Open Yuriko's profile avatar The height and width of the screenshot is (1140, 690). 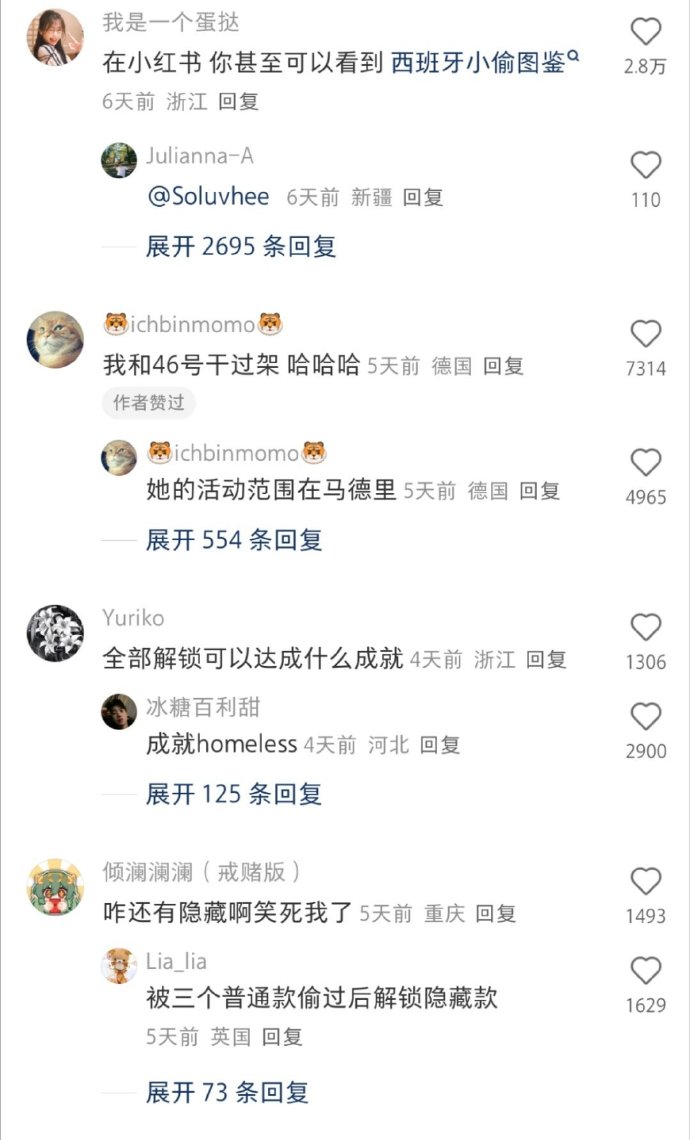tap(55, 632)
